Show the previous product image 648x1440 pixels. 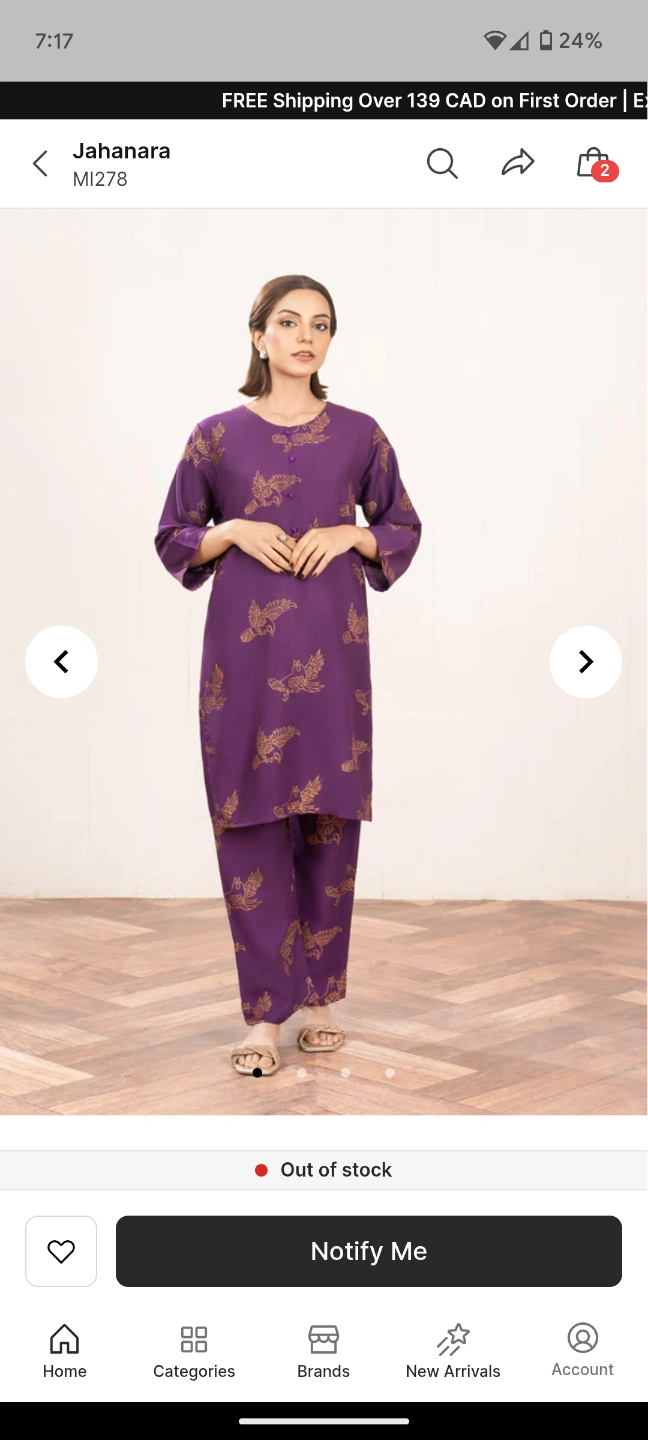61,661
